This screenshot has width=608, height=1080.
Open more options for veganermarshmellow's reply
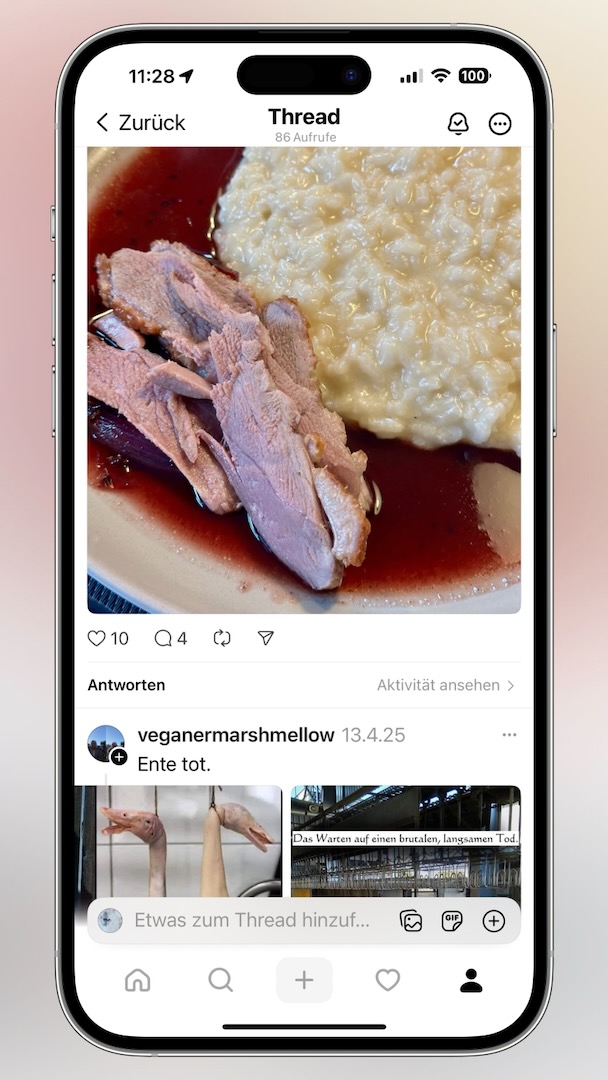click(509, 735)
